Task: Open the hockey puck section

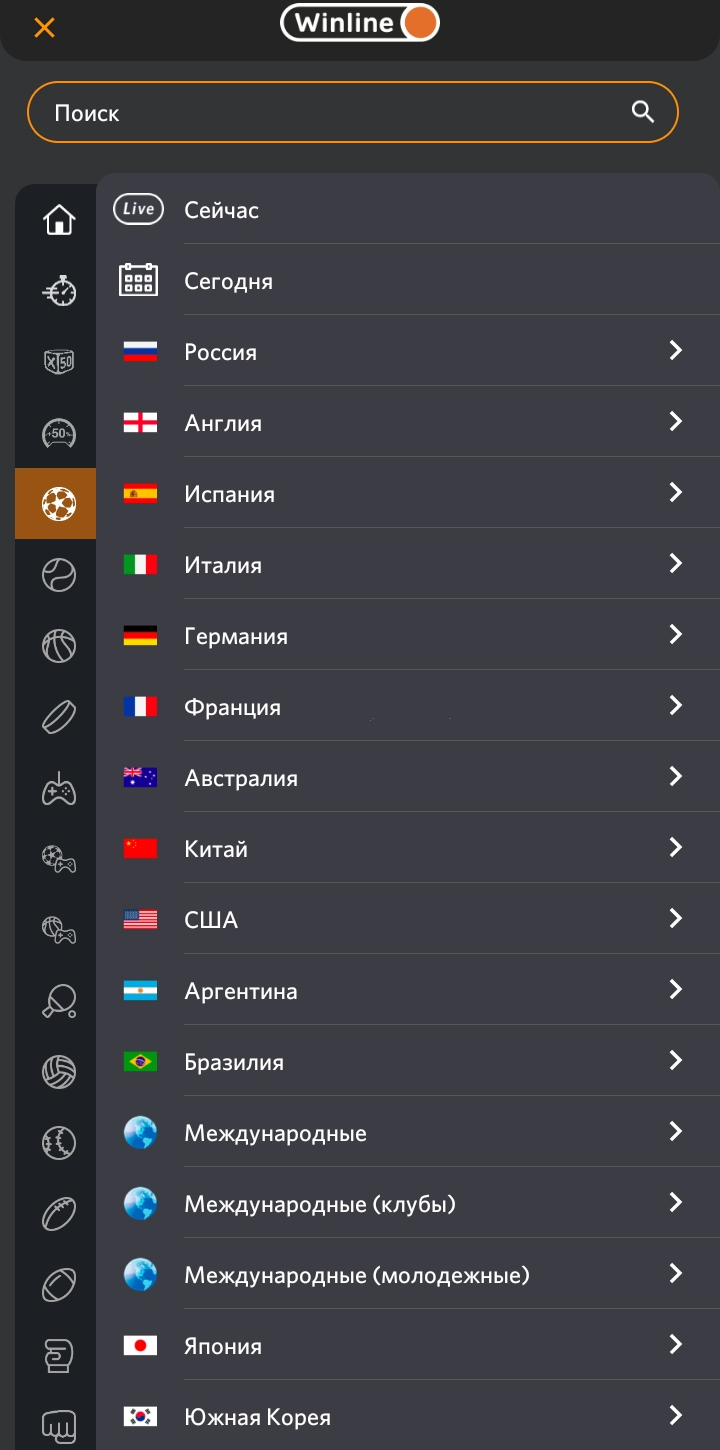Action: (59, 717)
